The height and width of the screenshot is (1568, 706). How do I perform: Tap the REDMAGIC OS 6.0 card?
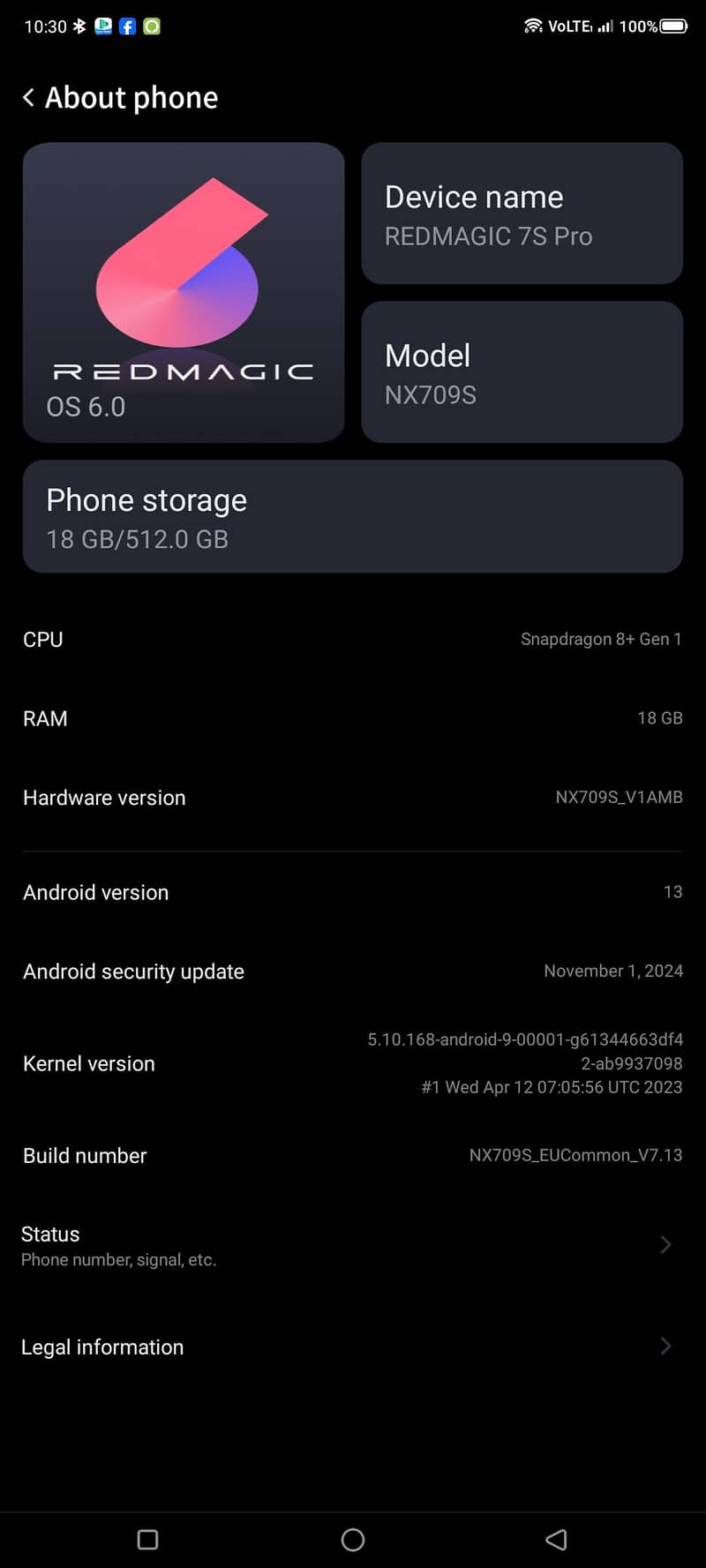pyautogui.click(x=184, y=292)
